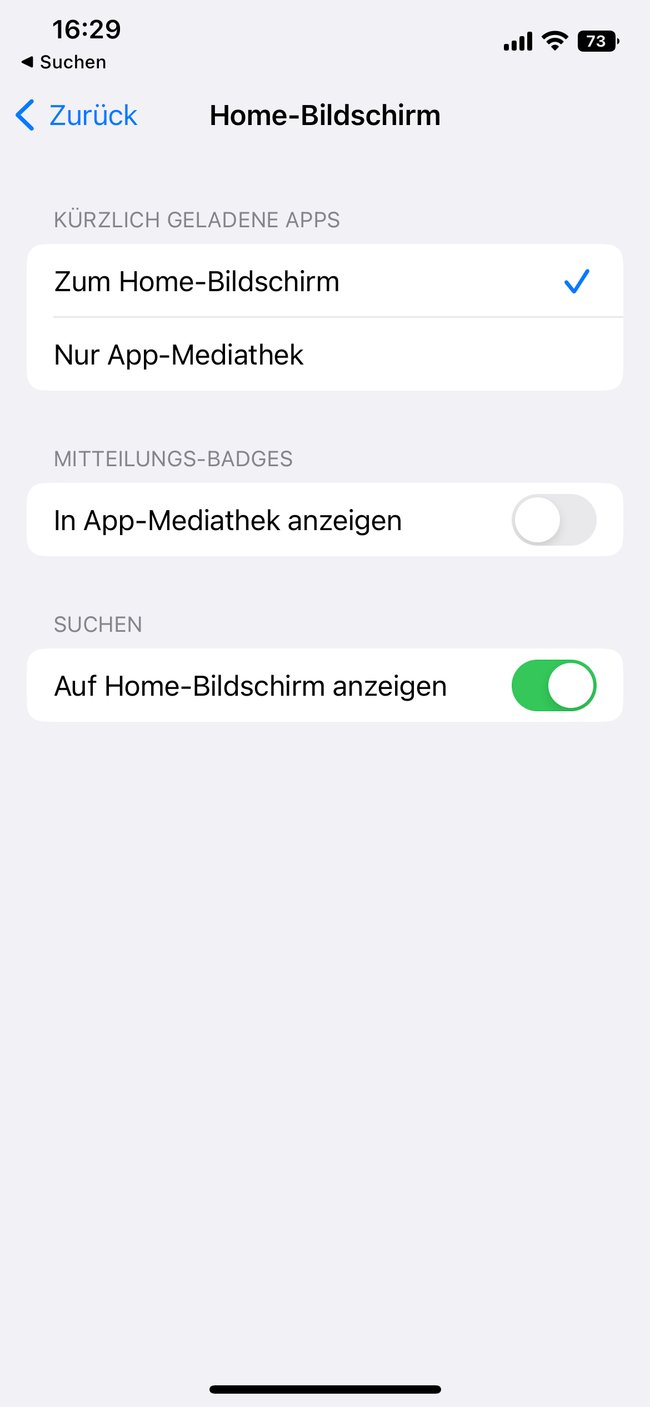Choose Nur App-Mediathek option
Viewport: 650px width, 1407px height.
tap(325, 354)
